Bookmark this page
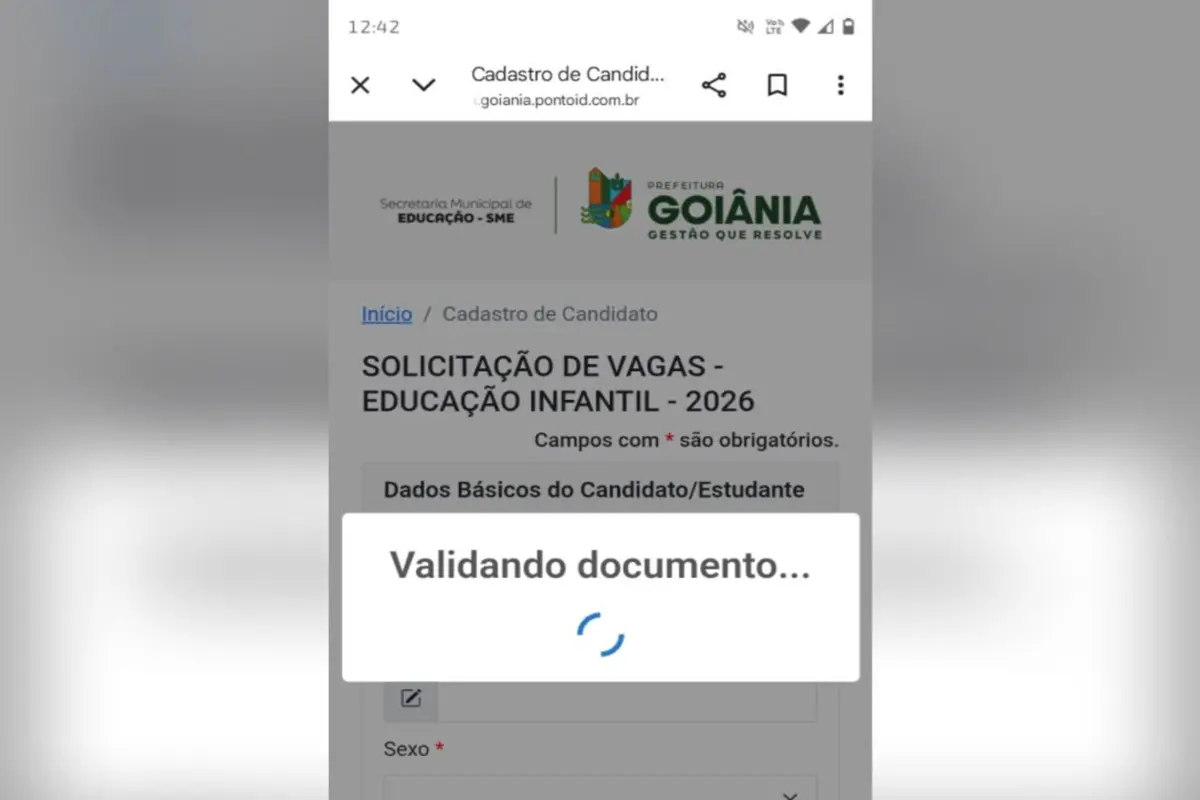Viewport: 1200px width, 800px height. (777, 85)
